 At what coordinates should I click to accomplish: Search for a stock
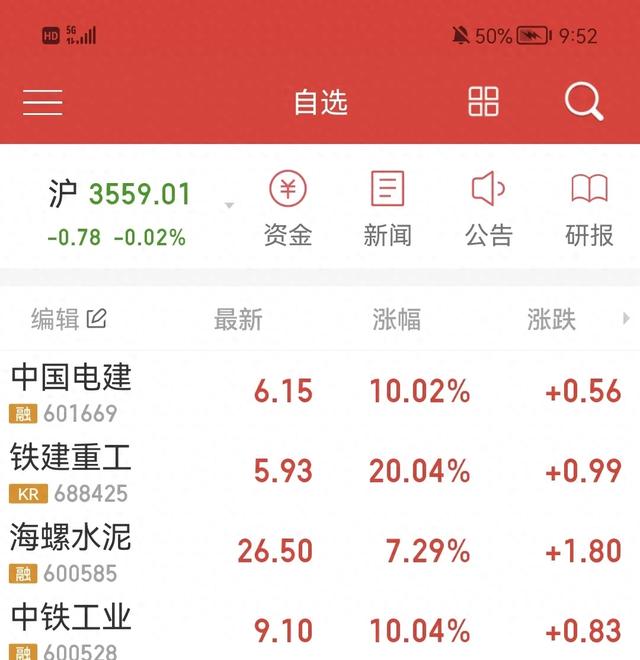coord(583,101)
